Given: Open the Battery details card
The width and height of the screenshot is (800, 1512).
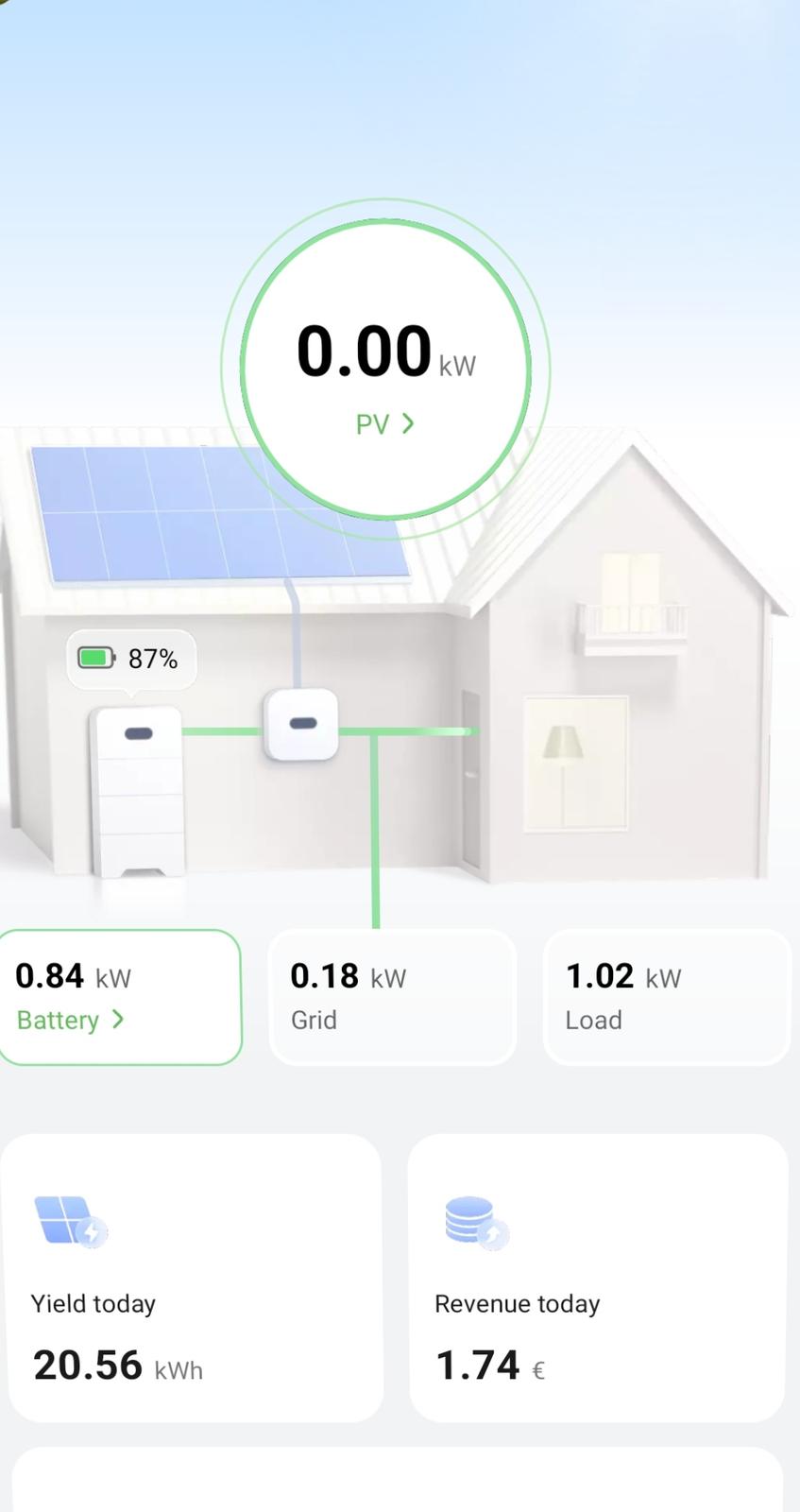Looking at the screenshot, I should pyautogui.click(x=119, y=997).
